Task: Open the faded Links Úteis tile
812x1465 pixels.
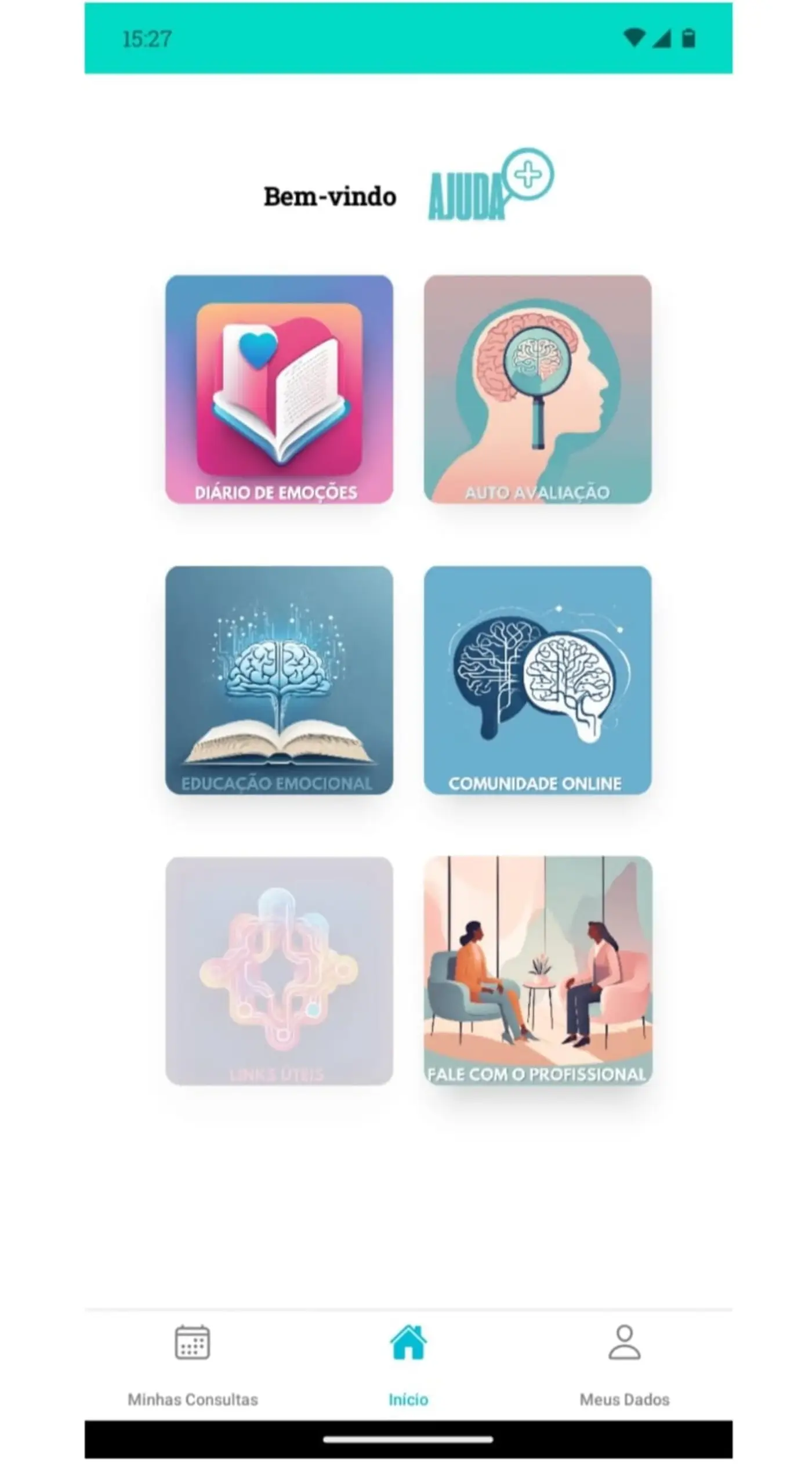Action: [279, 971]
